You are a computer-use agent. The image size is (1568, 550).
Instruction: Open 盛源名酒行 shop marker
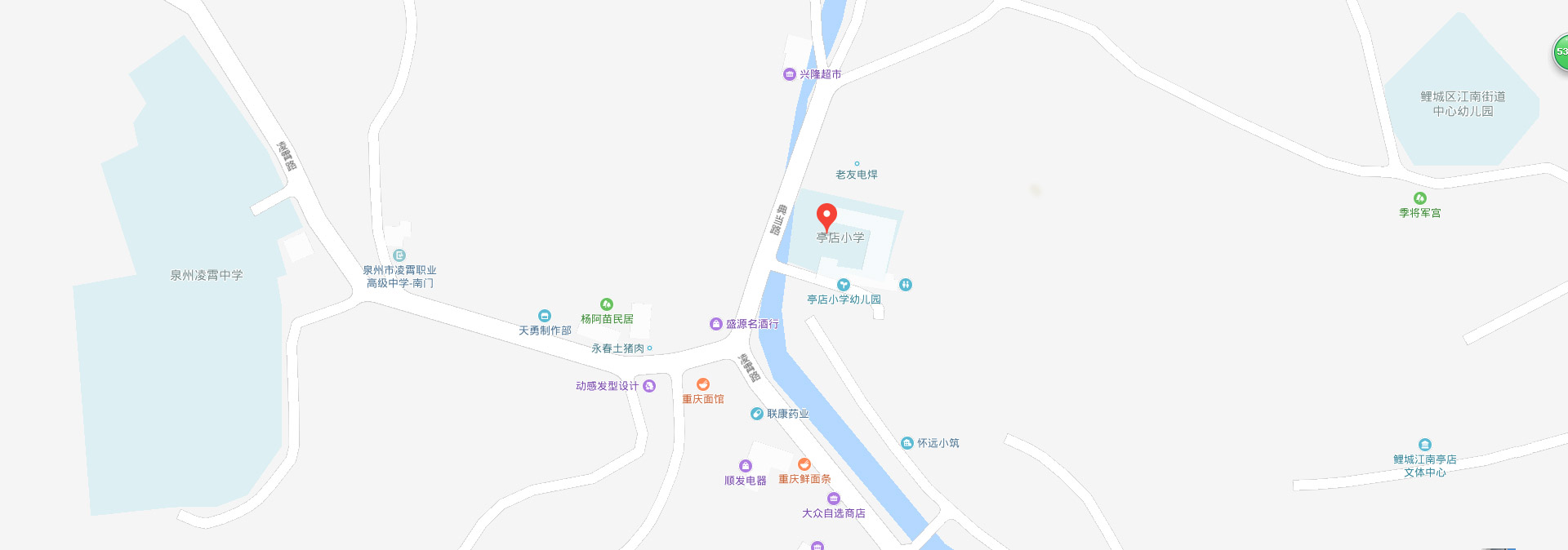[716, 324]
